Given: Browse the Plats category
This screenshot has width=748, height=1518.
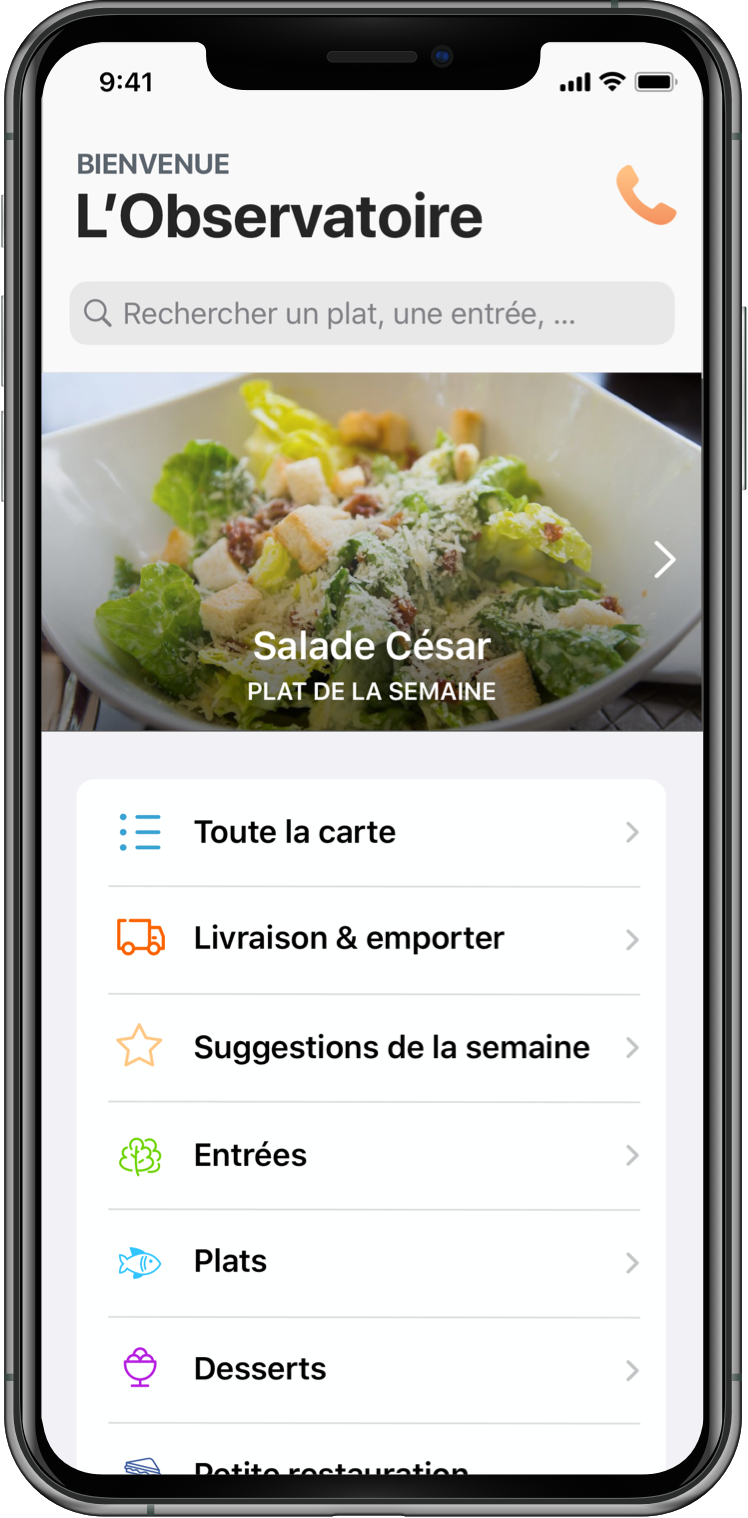Looking at the screenshot, I should pyautogui.click(x=372, y=1262).
